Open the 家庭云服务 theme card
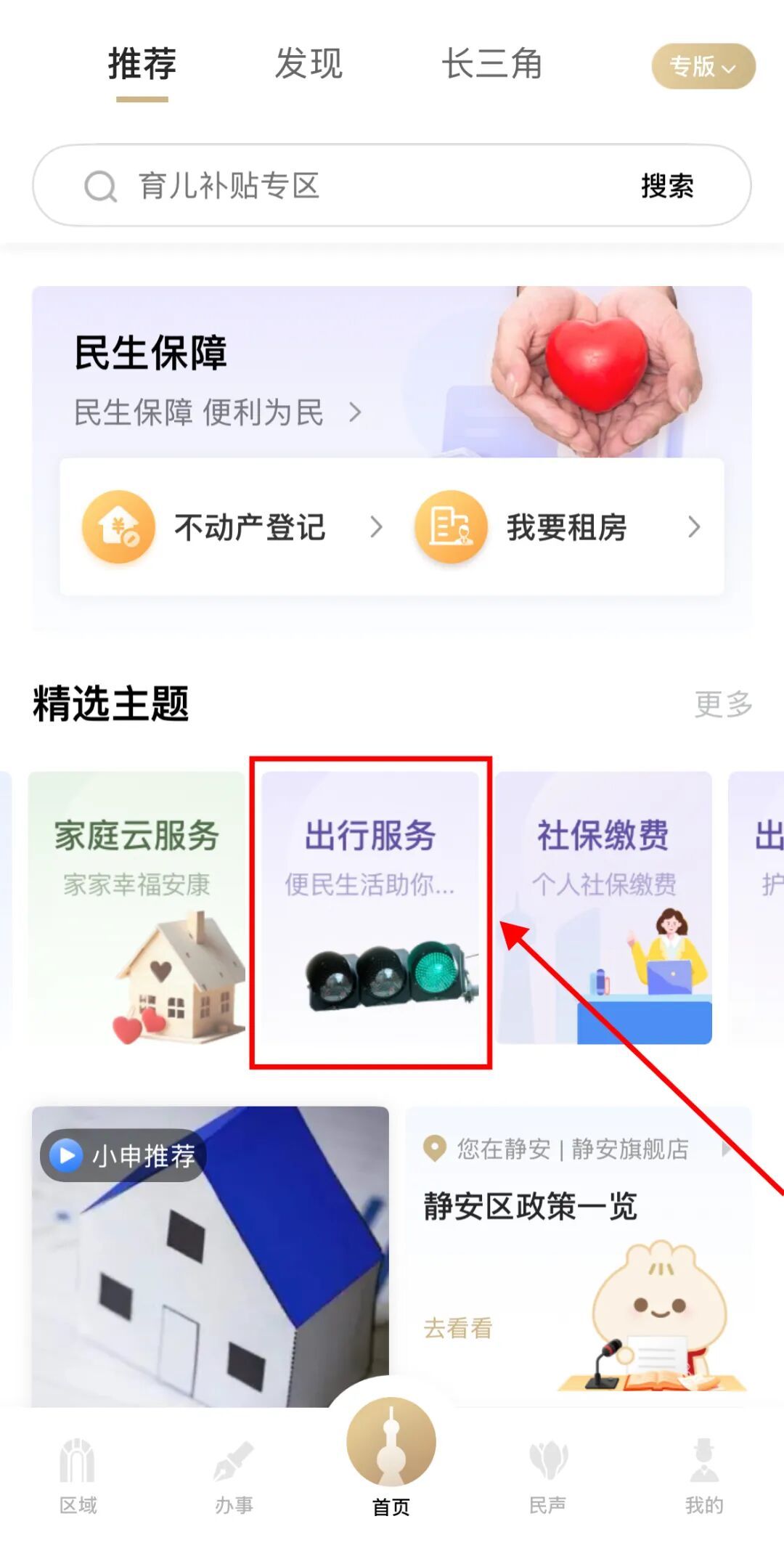Screen dimensions: 784x1556 [136, 908]
